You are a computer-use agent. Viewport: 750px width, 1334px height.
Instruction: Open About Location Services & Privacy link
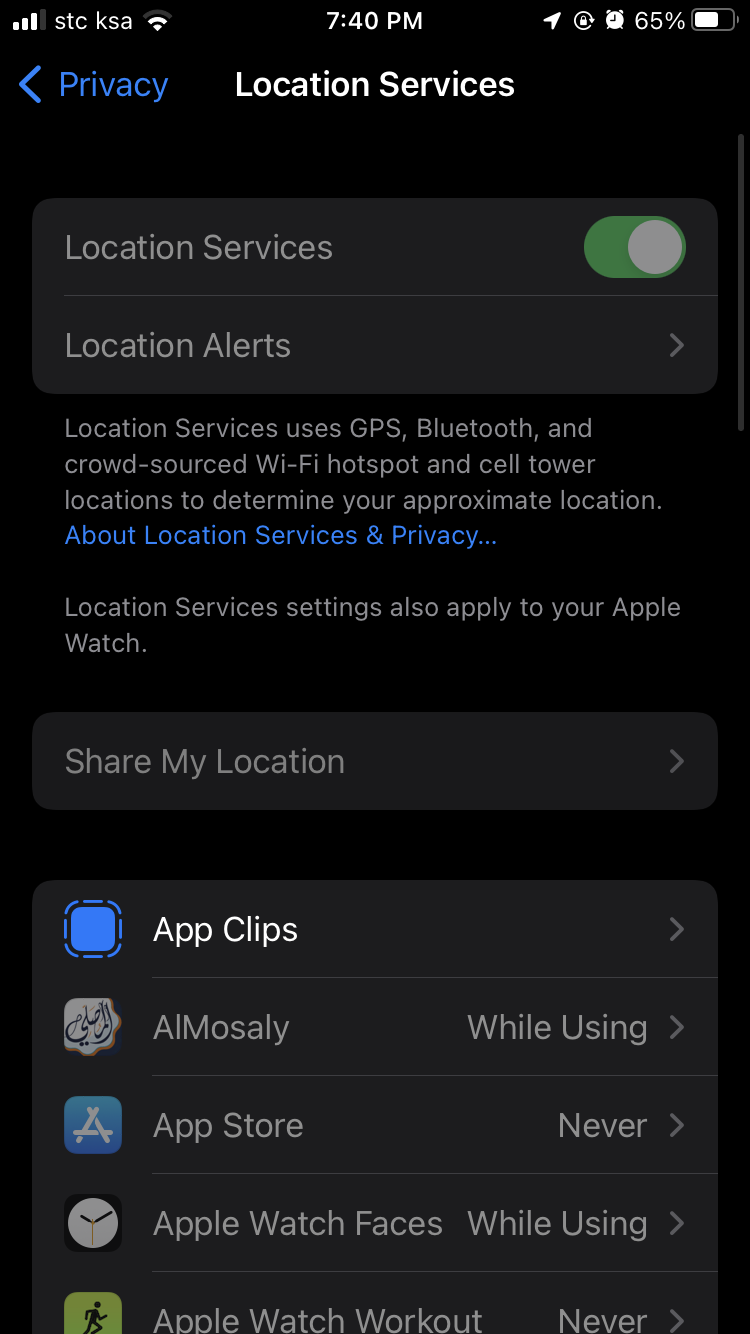pos(280,536)
